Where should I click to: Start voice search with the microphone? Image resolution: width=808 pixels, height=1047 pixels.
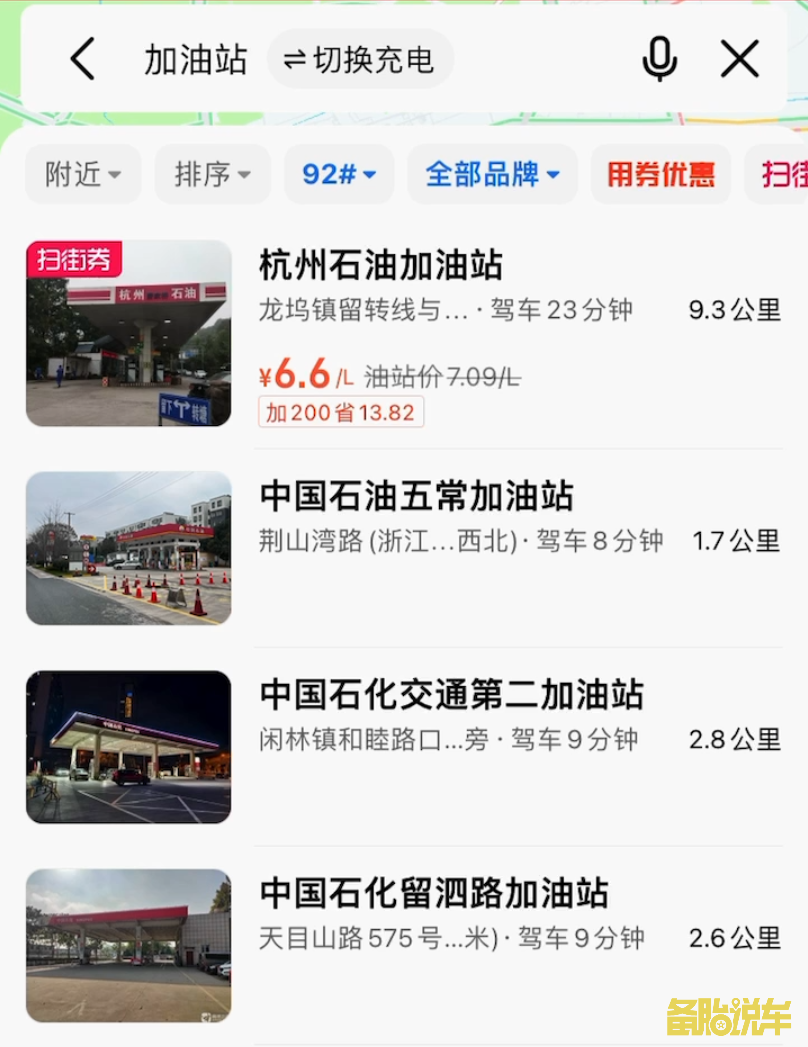click(x=659, y=60)
